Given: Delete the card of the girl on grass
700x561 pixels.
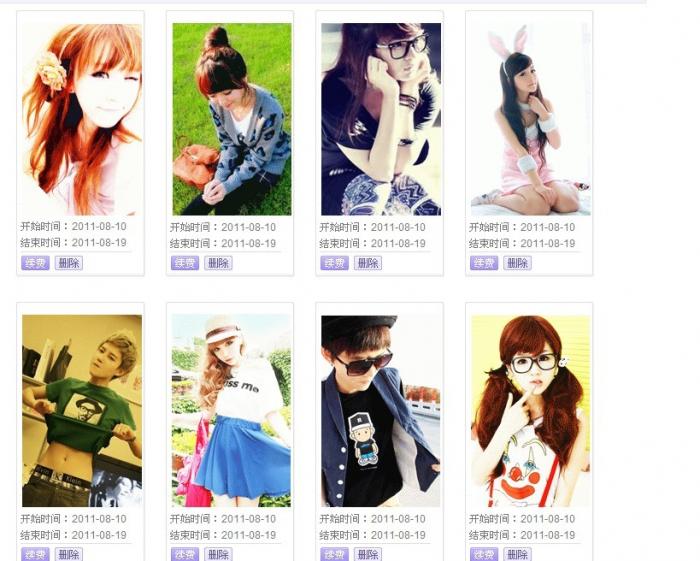Looking at the screenshot, I should click(x=218, y=263).
